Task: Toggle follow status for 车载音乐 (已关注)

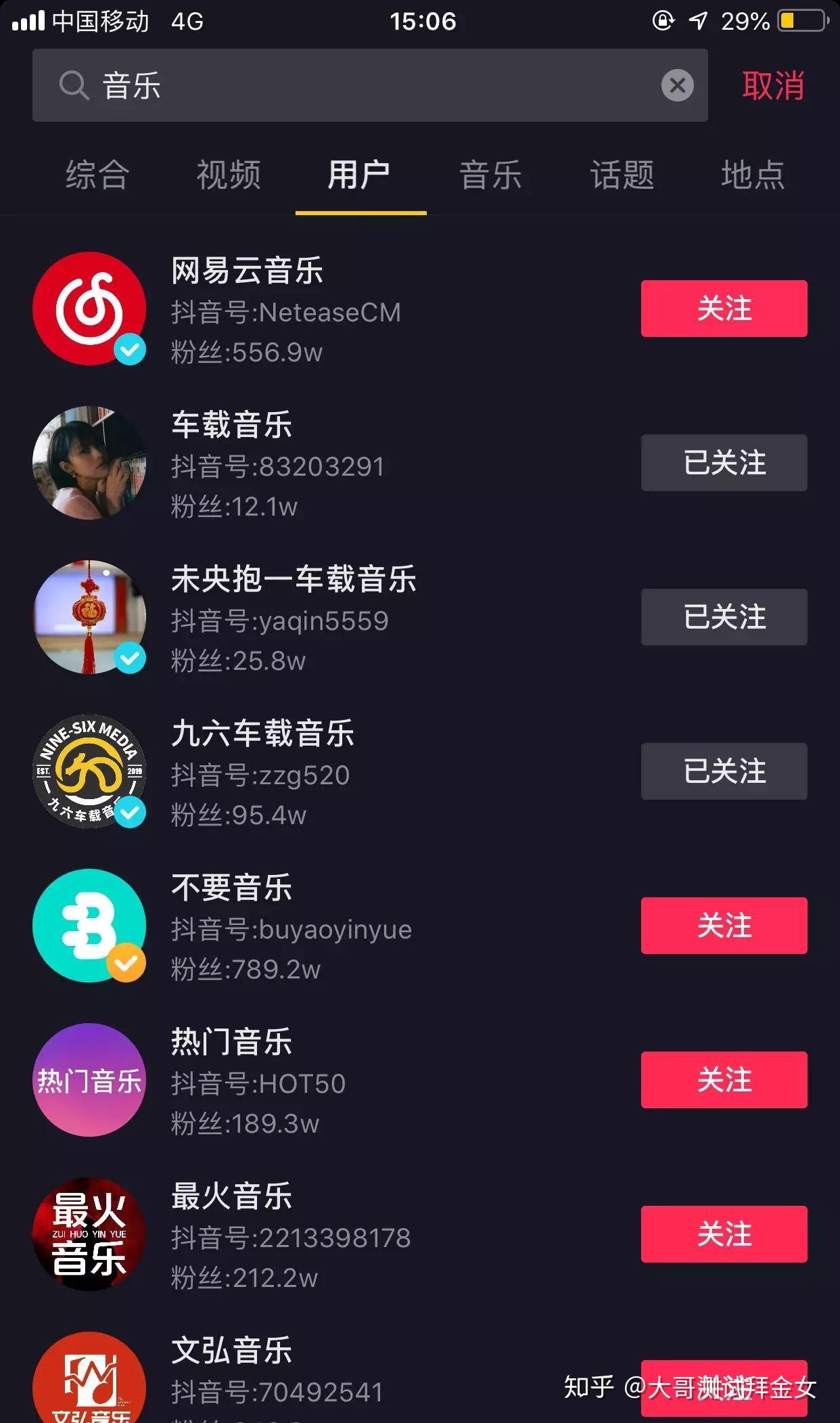Action: 723,462
